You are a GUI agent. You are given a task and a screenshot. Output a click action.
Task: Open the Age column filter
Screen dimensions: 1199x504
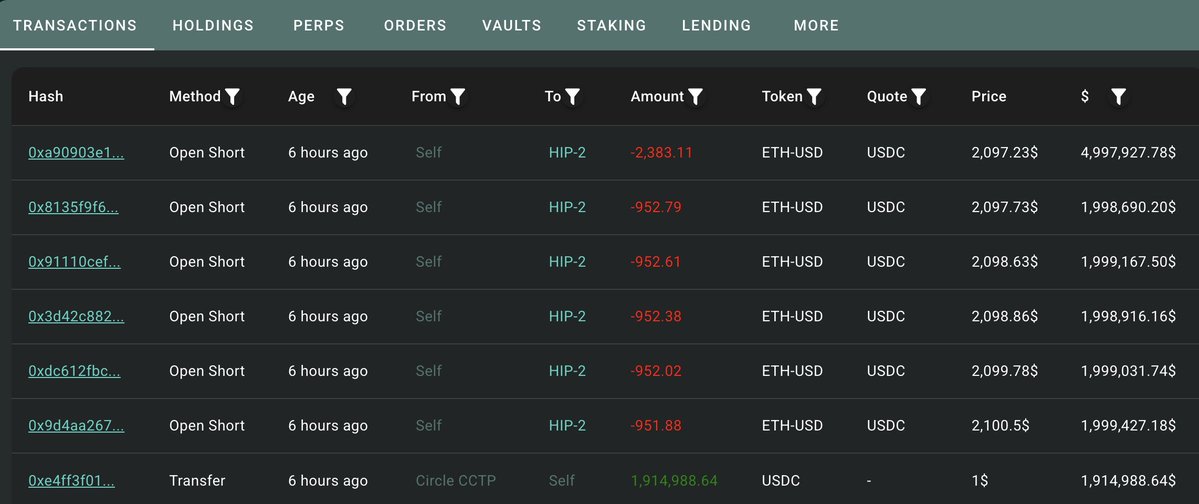pyautogui.click(x=344, y=97)
